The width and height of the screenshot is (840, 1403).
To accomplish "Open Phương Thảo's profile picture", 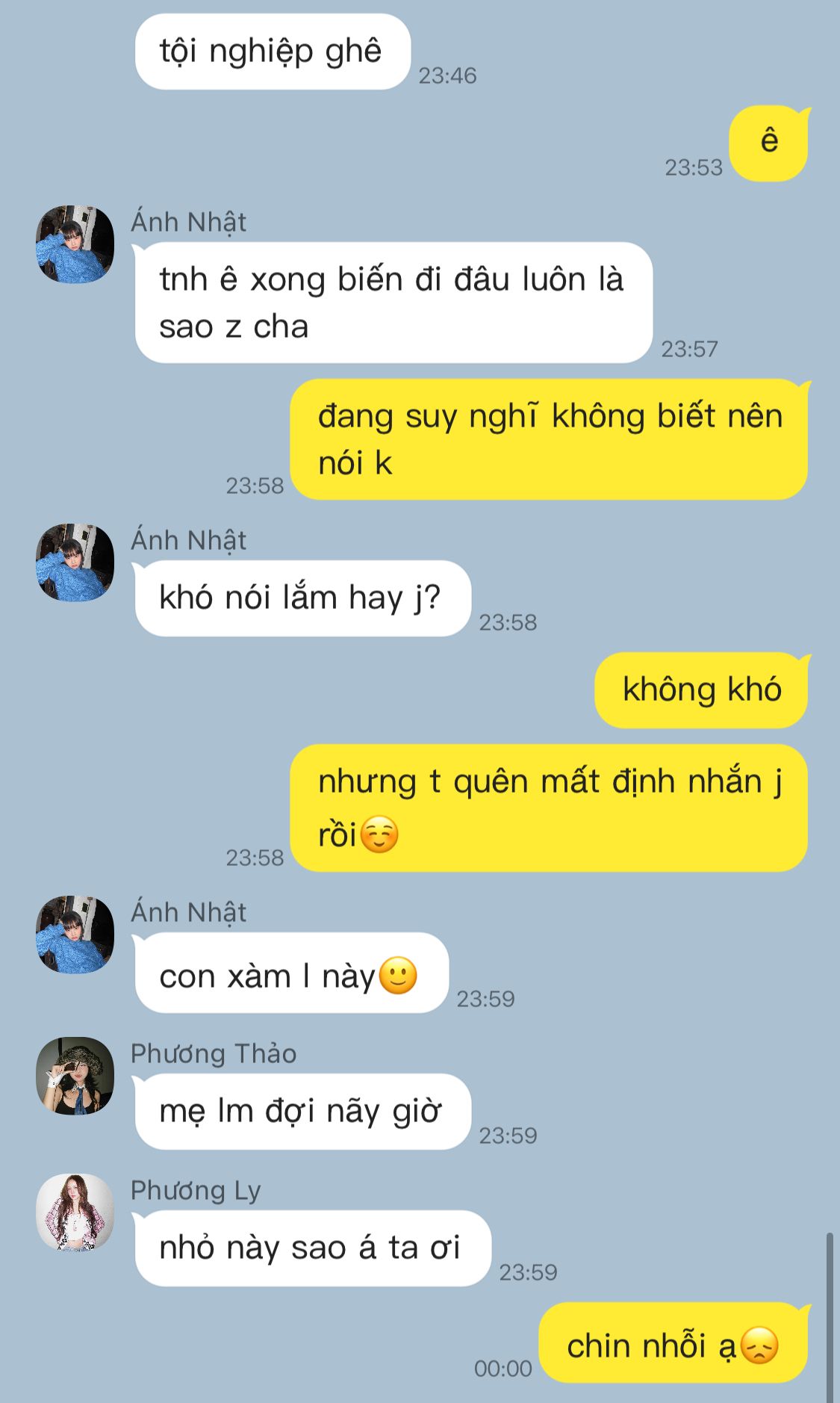I will tap(75, 1076).
